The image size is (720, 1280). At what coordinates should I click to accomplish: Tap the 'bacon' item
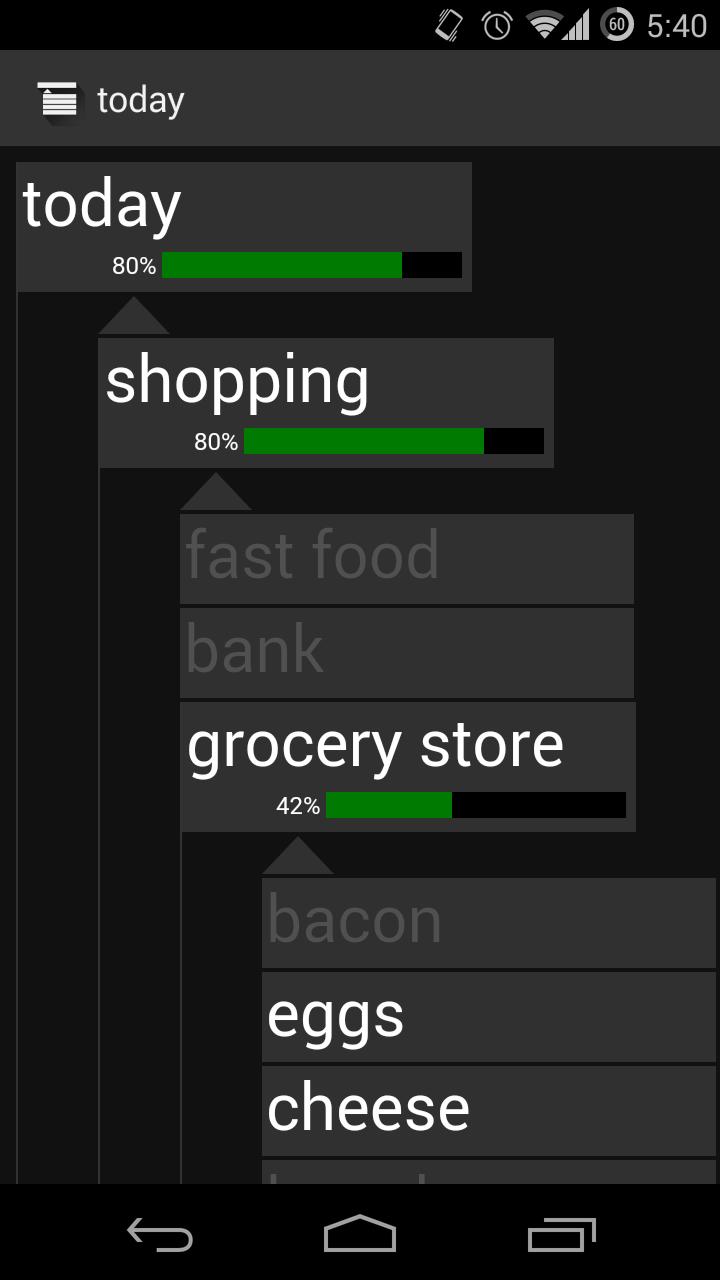click(x=488, y=922)
